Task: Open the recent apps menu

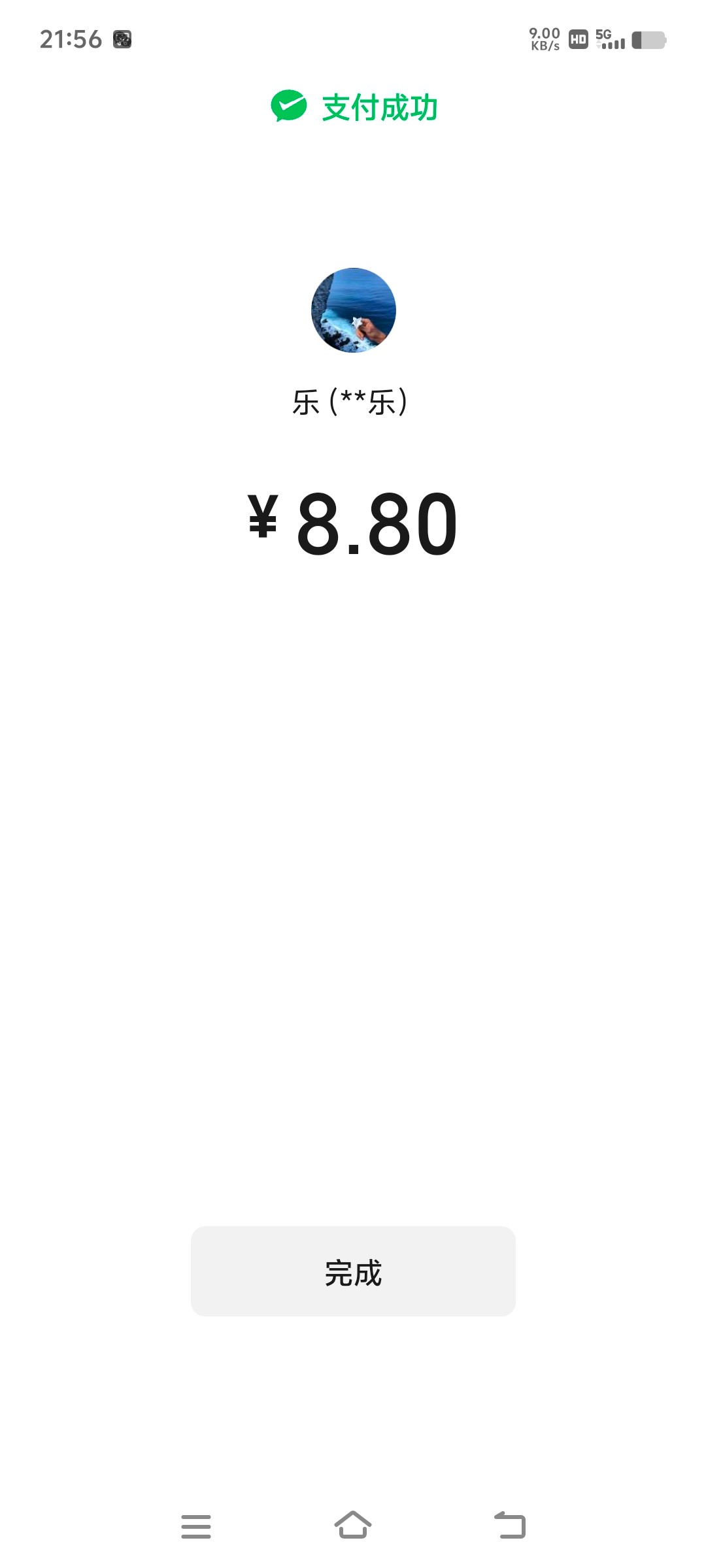Action: pyautogui.click(x=196, y=1526)
